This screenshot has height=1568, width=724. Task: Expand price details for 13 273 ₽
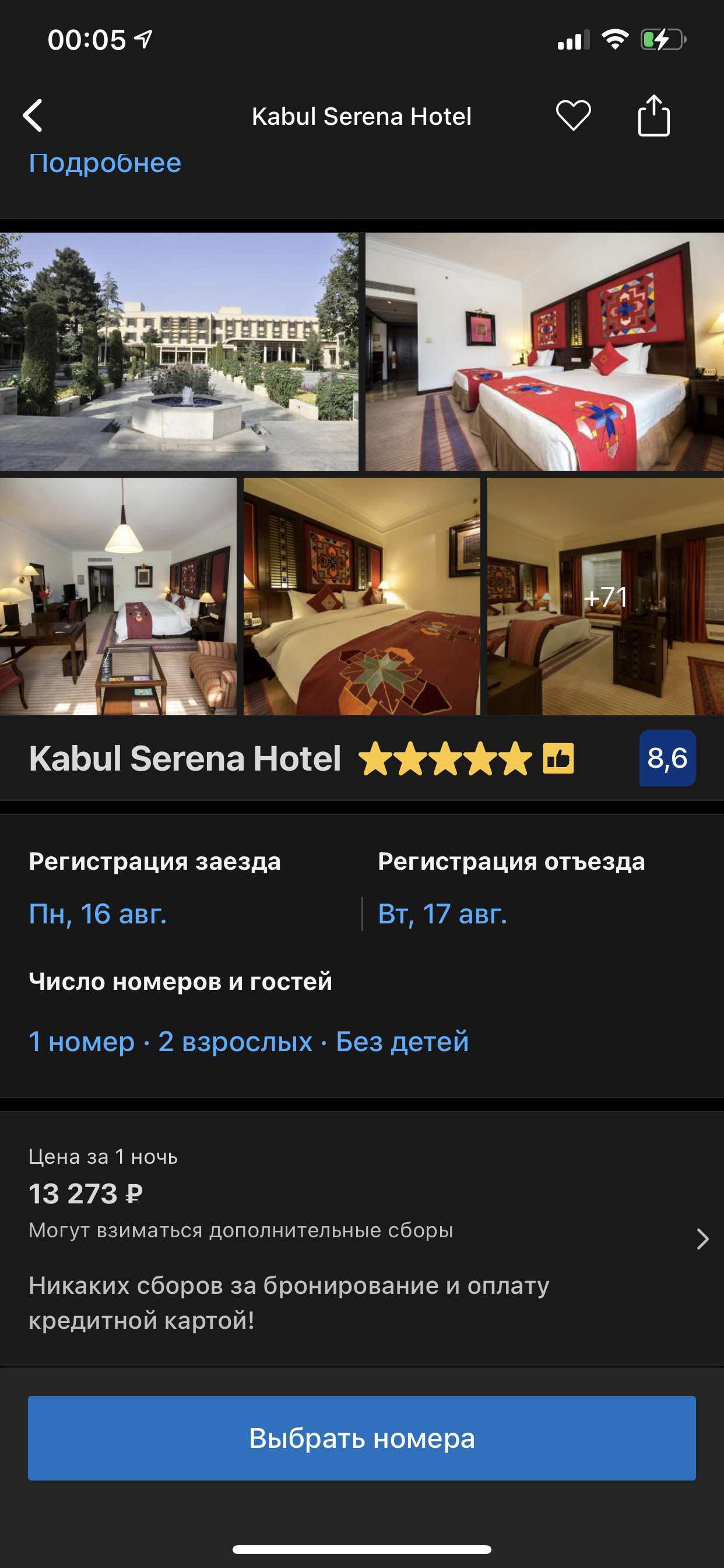pos(702,1238)
